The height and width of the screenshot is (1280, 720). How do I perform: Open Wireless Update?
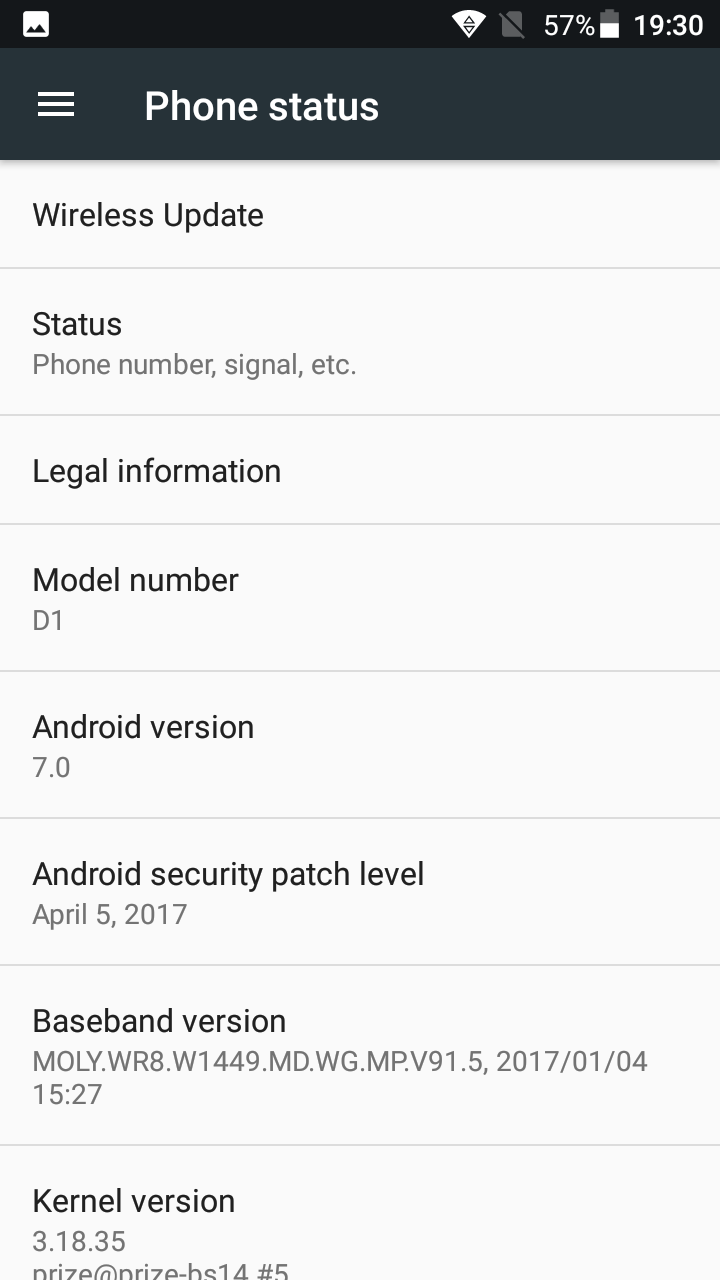360,214
